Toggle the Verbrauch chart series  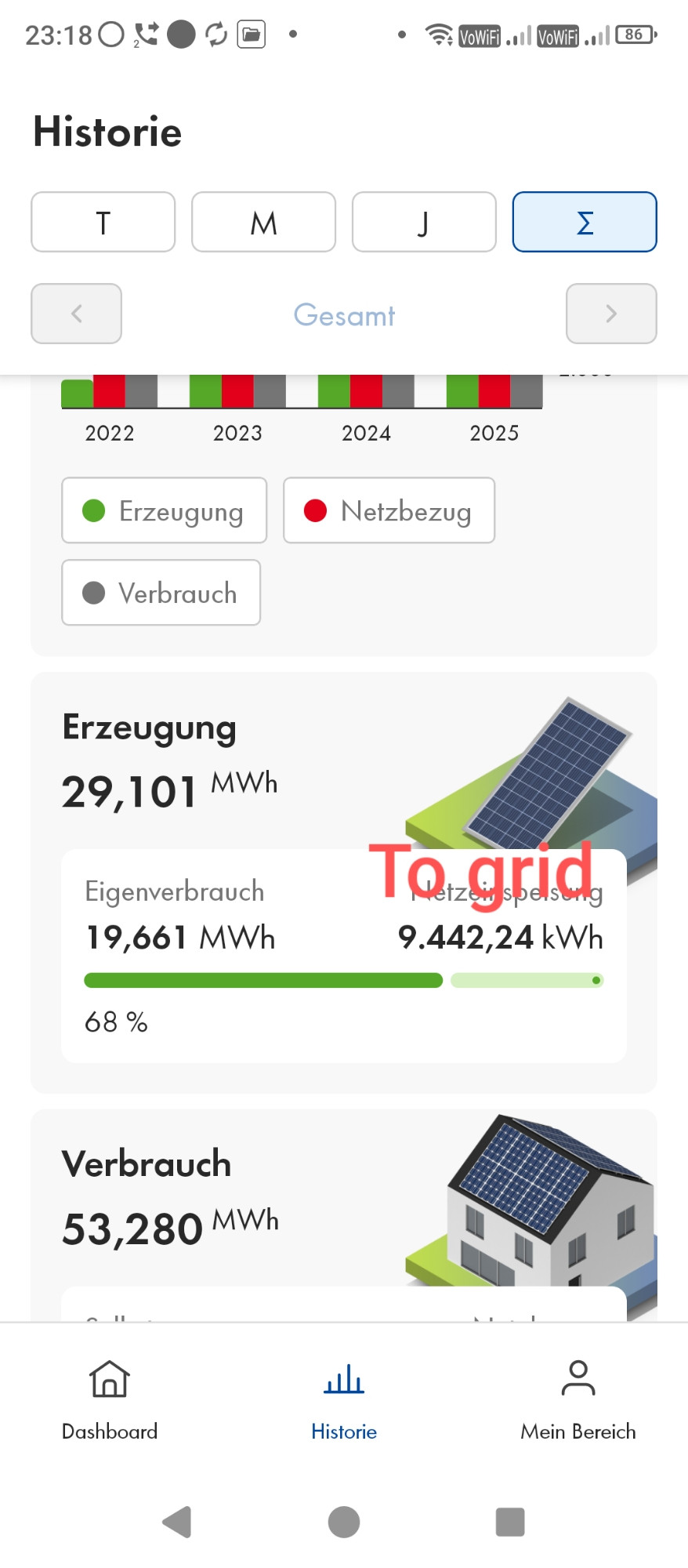coord(161,593)
